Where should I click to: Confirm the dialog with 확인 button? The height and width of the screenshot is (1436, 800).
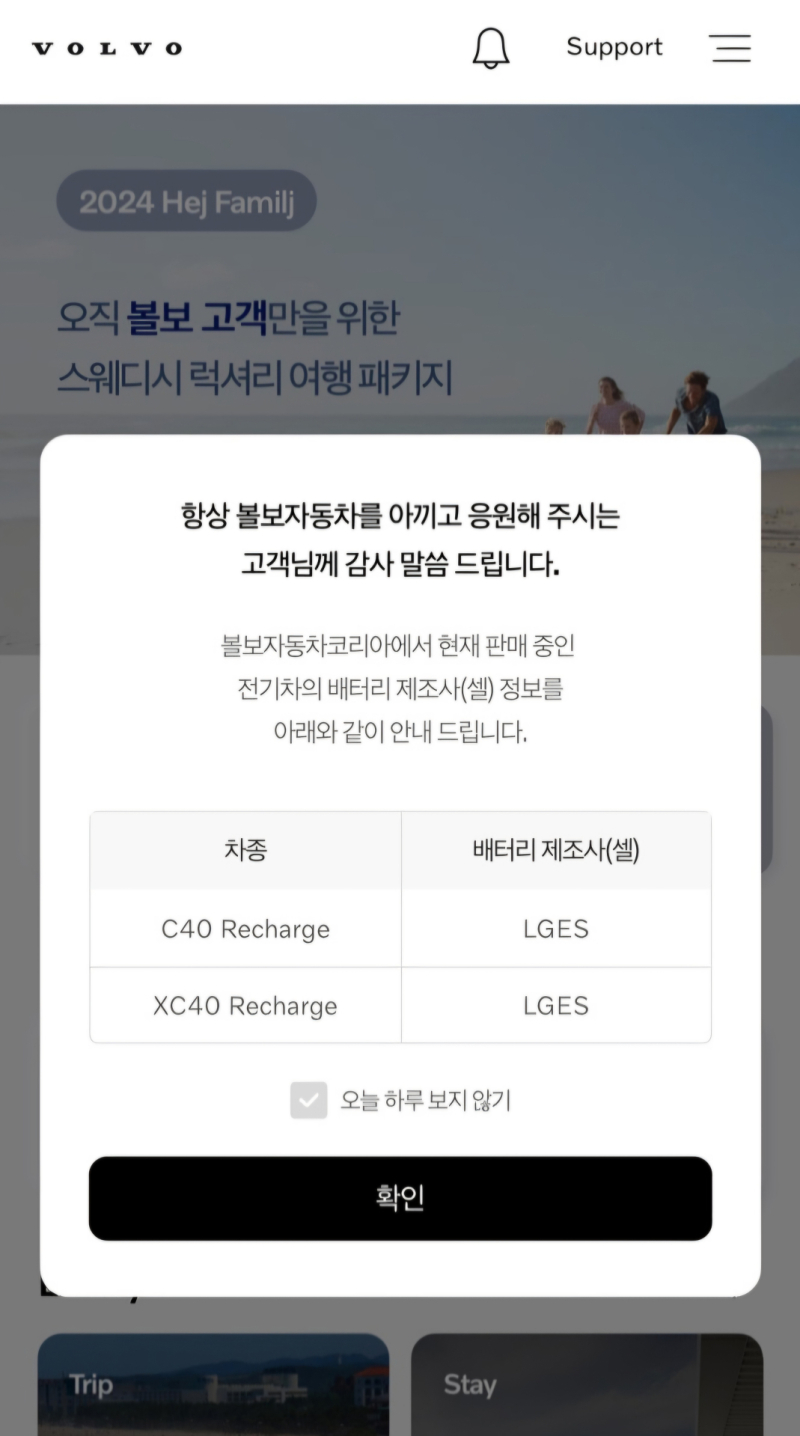pos(400,1198)
